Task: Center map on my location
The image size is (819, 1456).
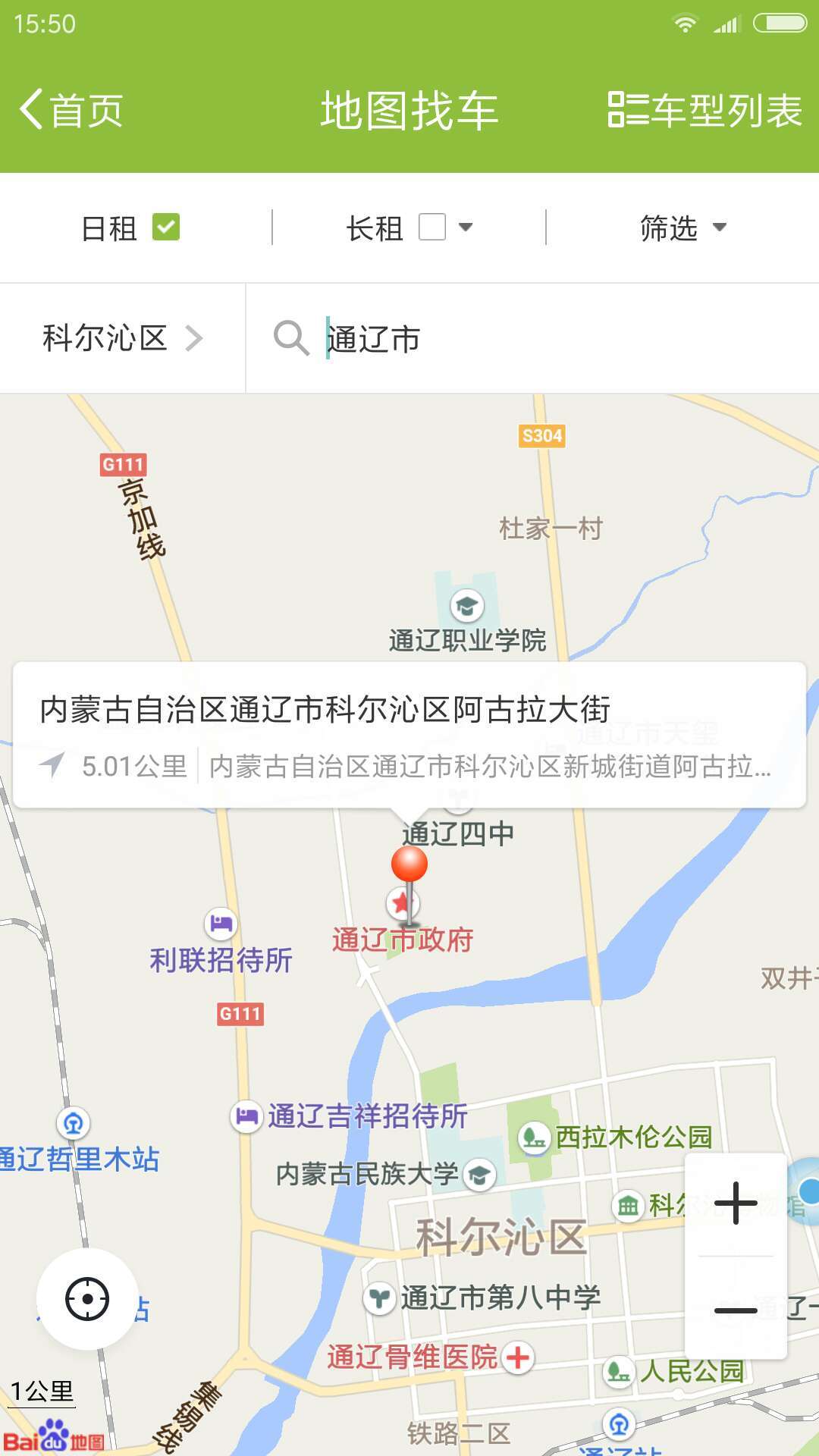Action: pyautogui.click(x=87, y=1298)
